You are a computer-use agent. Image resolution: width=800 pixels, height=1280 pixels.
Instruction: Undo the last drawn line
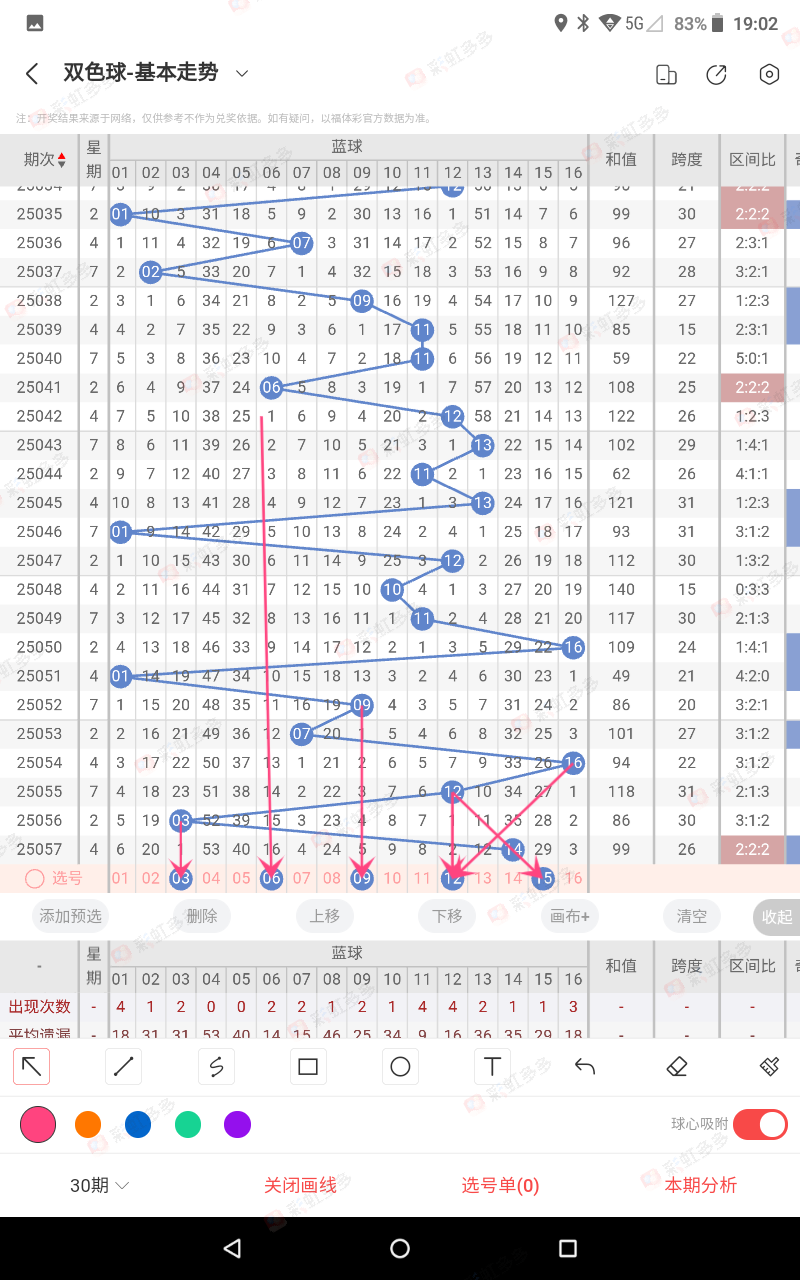[x=585, y=1067]
